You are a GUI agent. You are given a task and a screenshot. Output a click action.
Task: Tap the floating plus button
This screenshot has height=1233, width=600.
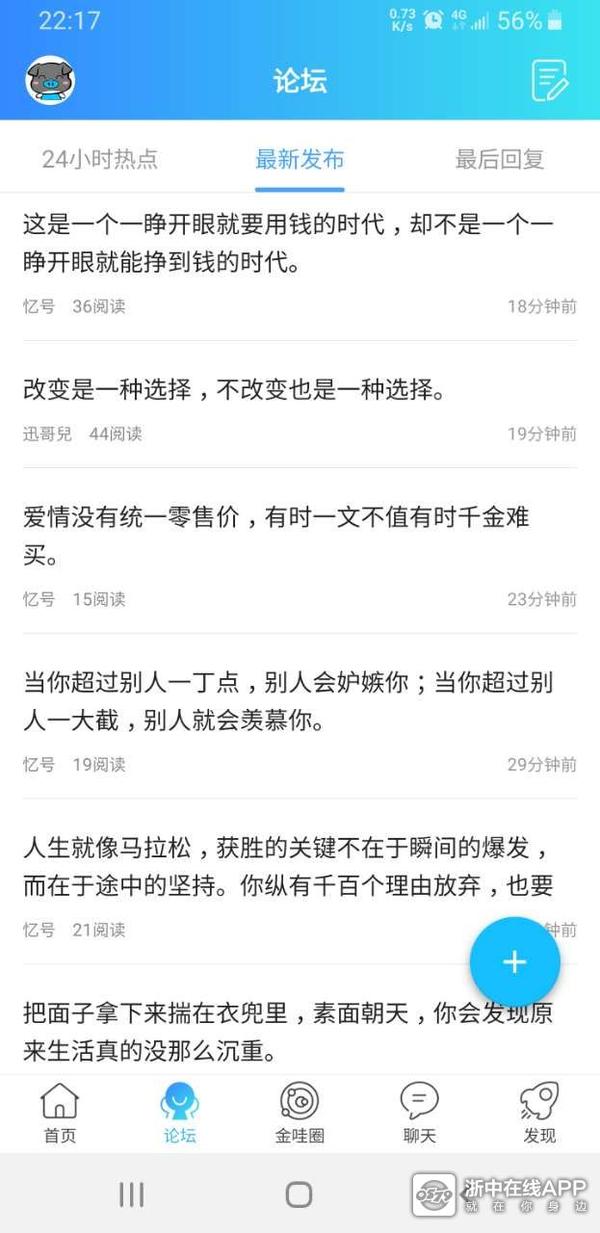pos(514,962)
